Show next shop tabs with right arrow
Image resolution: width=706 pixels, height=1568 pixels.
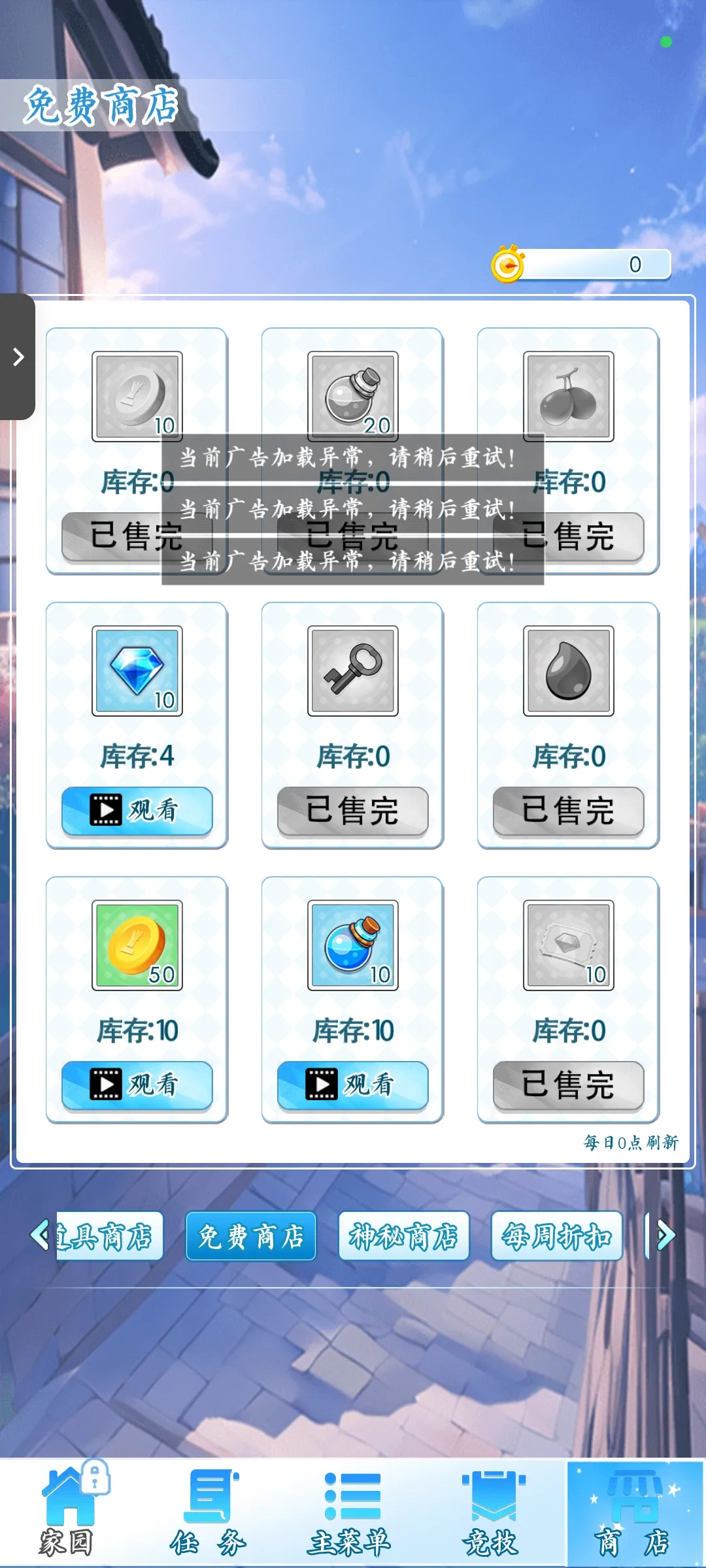pyautogui.click(x=665, y=1235)
